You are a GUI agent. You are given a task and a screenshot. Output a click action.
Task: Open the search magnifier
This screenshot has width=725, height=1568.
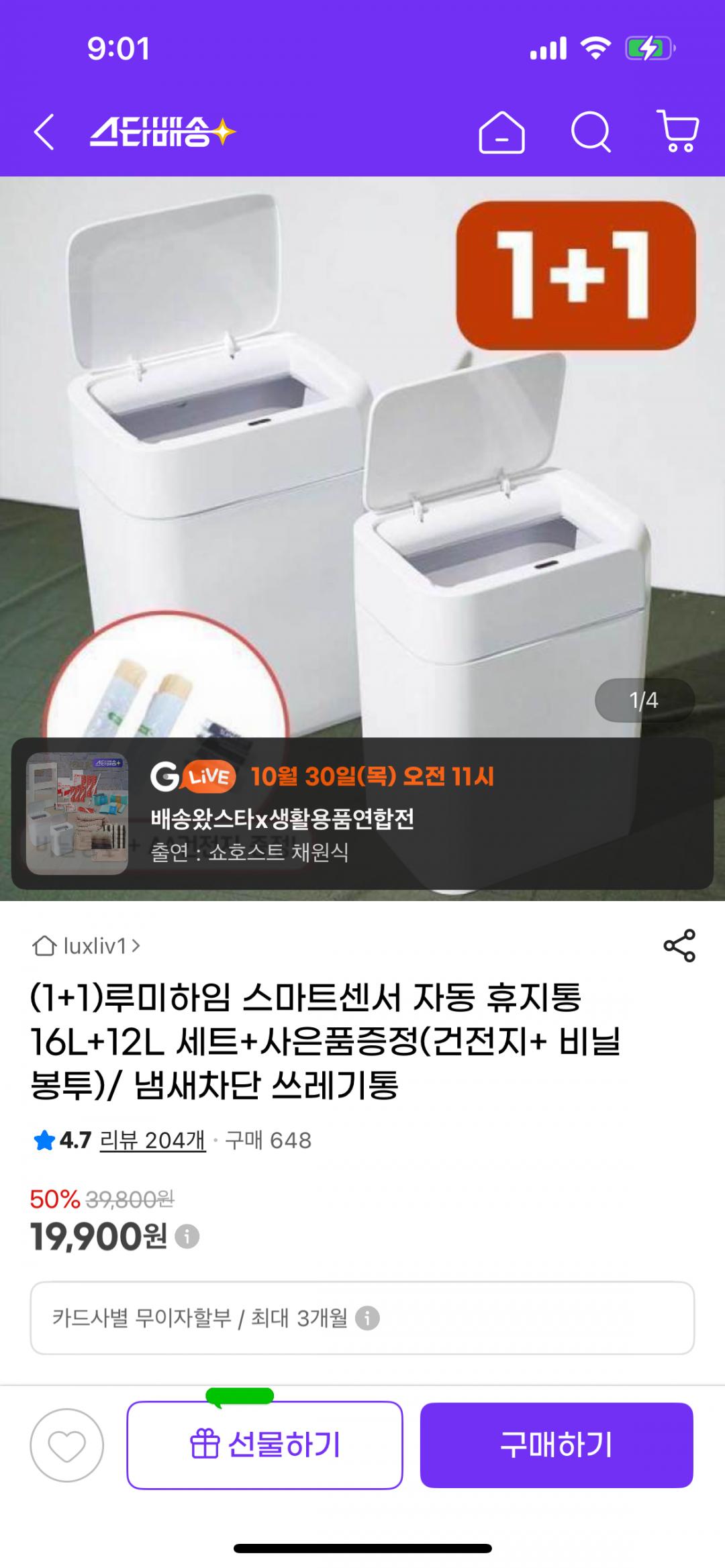click(591, 133)
